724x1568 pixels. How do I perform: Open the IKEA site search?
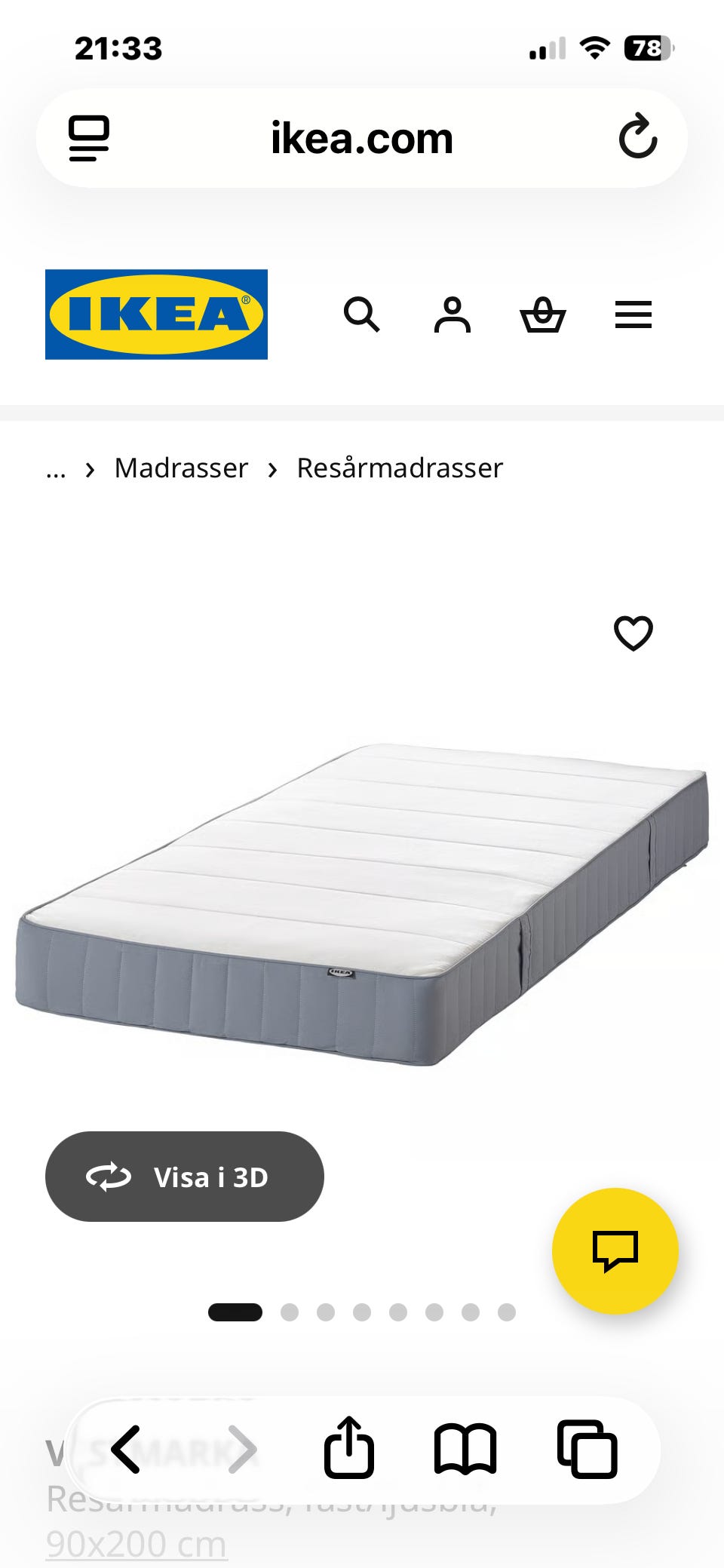coord(361,315)
